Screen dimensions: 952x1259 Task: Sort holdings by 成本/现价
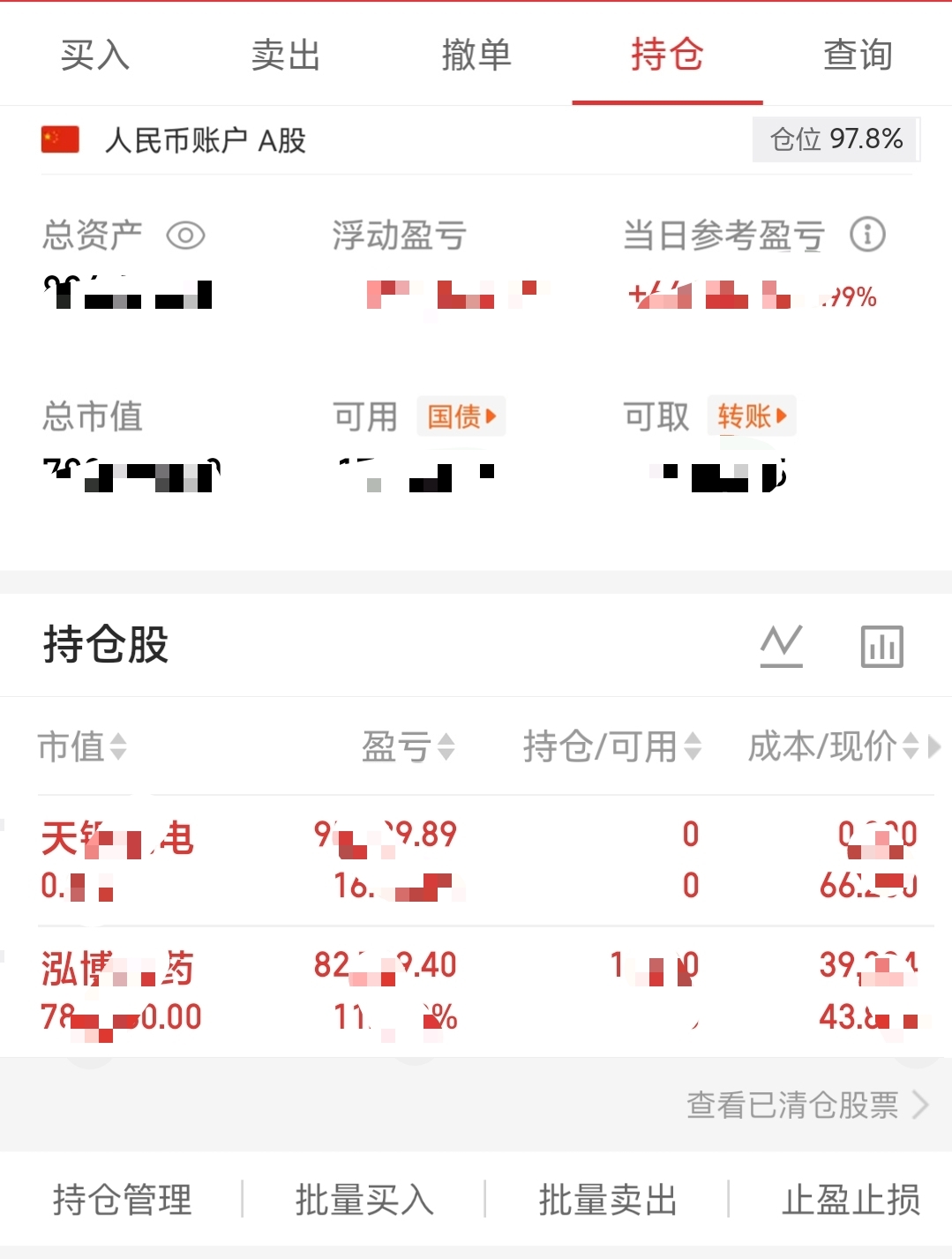pos(834,746)
